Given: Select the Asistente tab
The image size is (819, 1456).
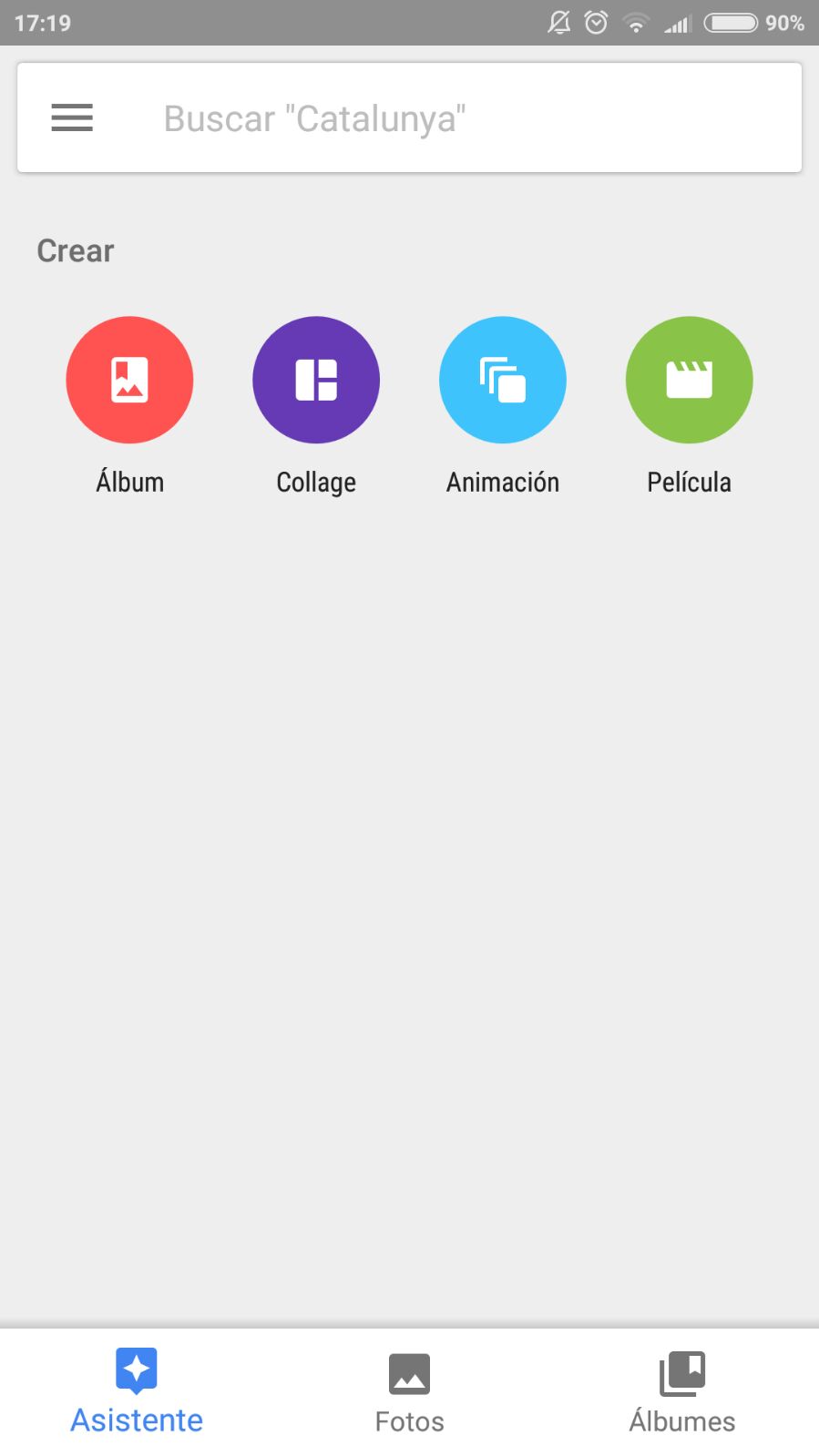Looking at the screenshot, I should click(x=137, y=1392).
